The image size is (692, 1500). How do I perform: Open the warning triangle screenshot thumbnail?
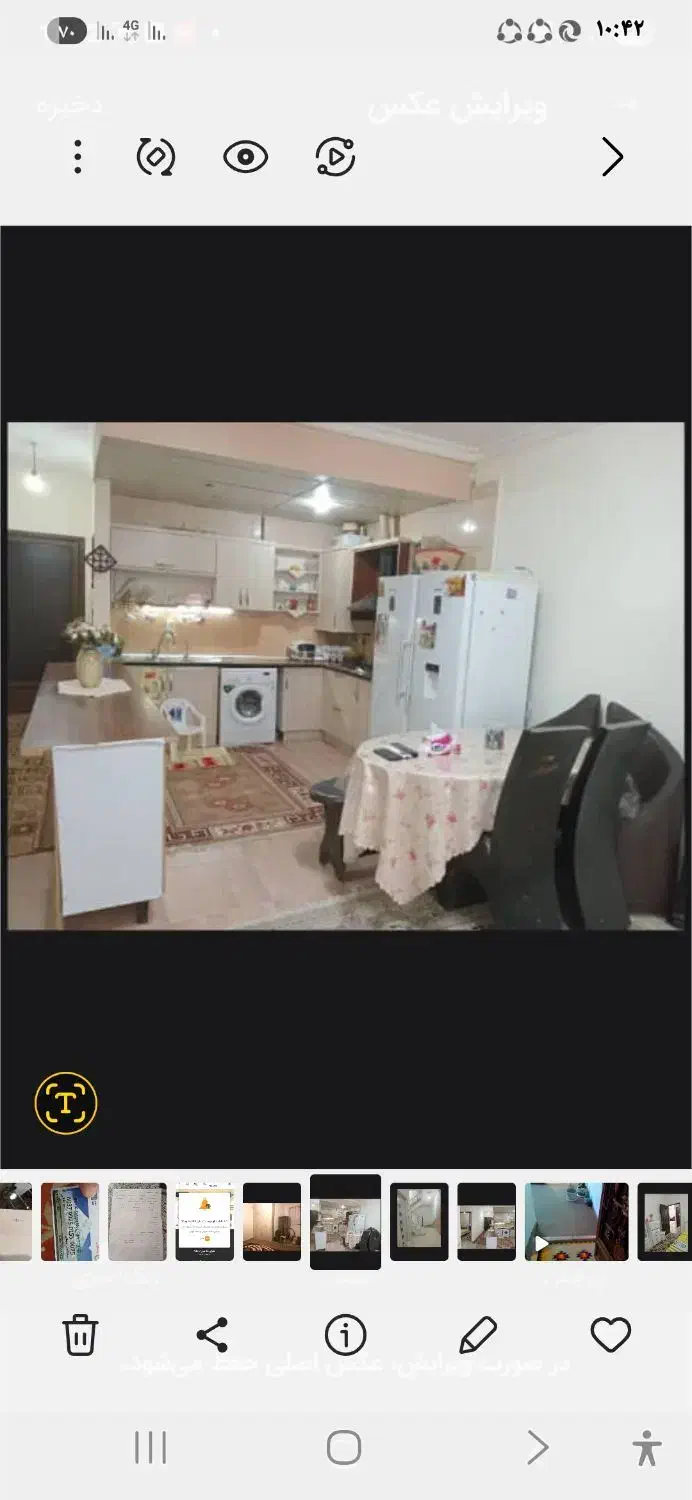204,1221
